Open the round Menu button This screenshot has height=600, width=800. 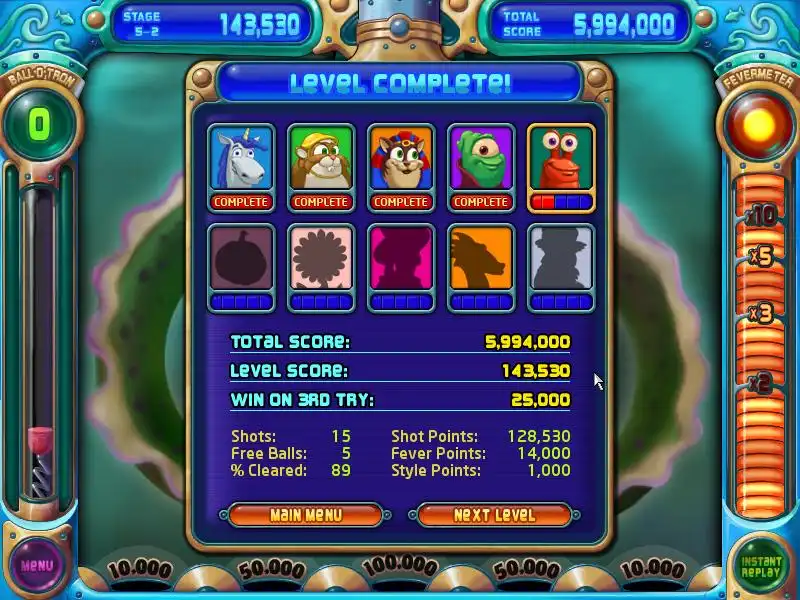(37, 565)
